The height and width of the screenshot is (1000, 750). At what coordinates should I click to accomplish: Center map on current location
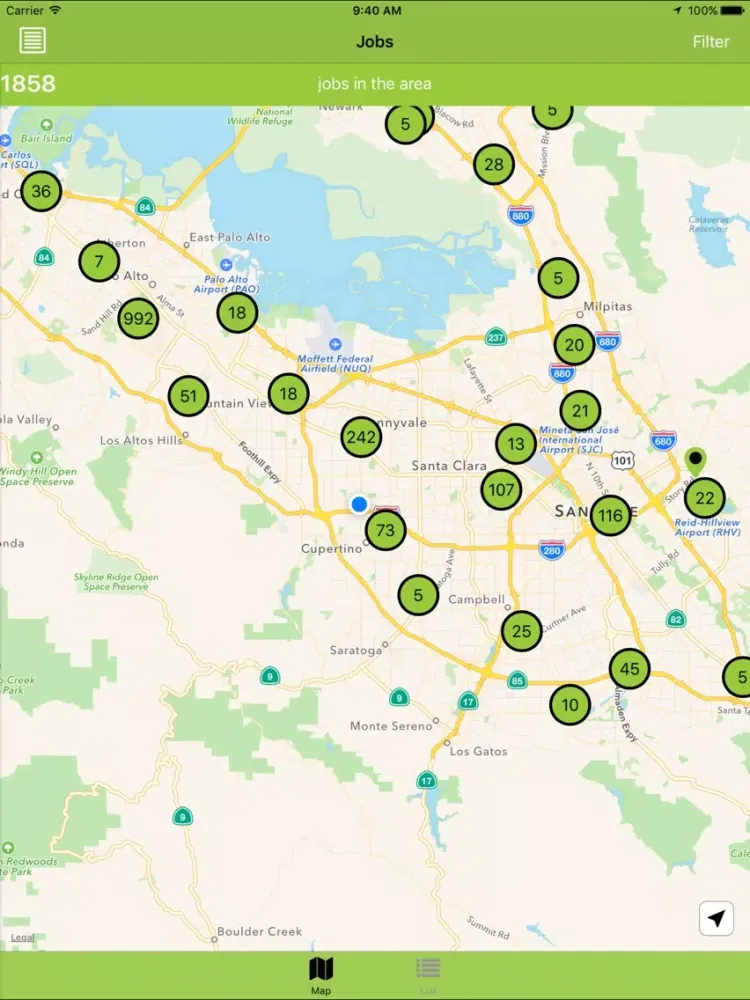tap(716, 919)
